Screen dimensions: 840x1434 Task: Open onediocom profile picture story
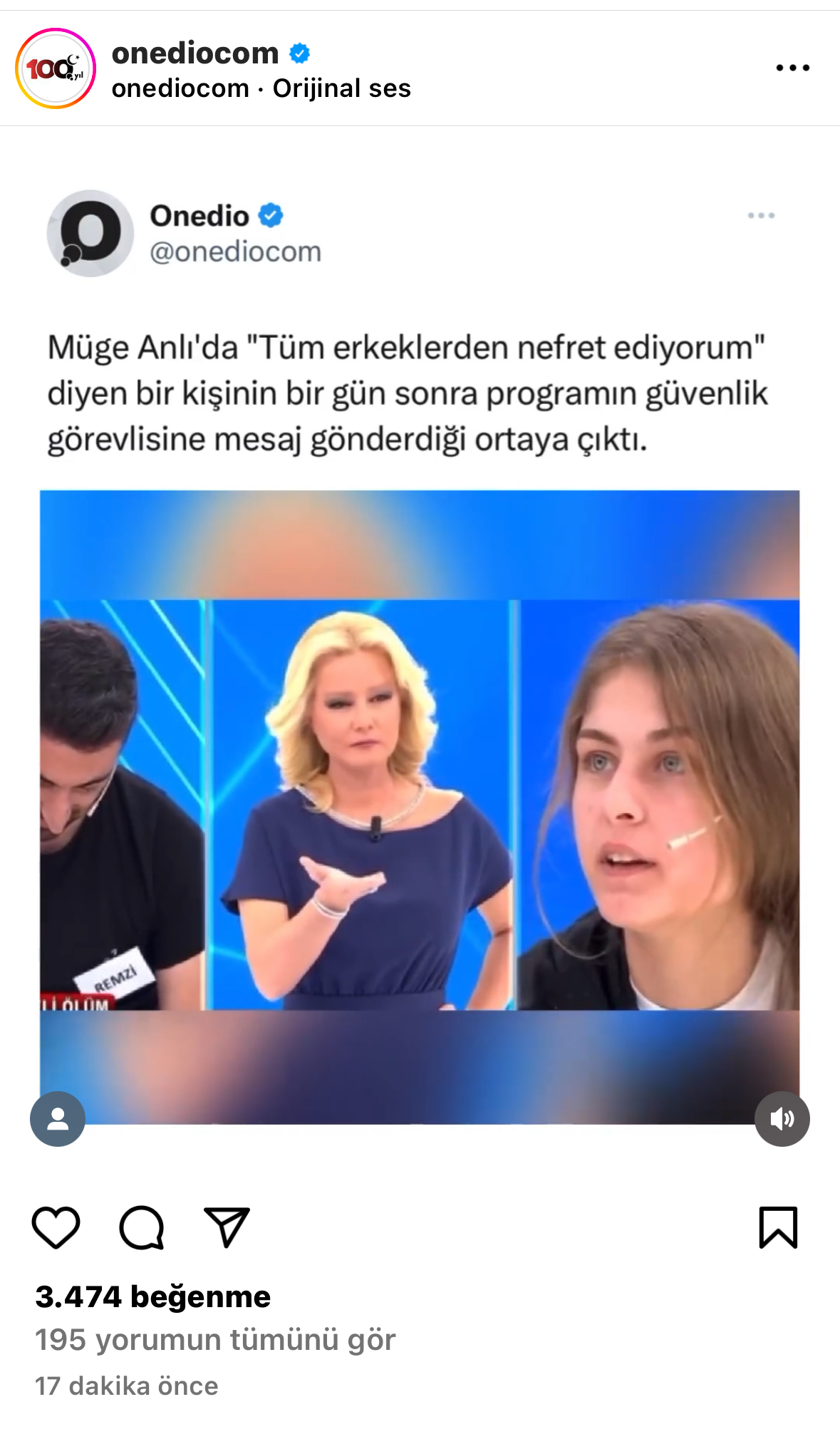[56, 68]
